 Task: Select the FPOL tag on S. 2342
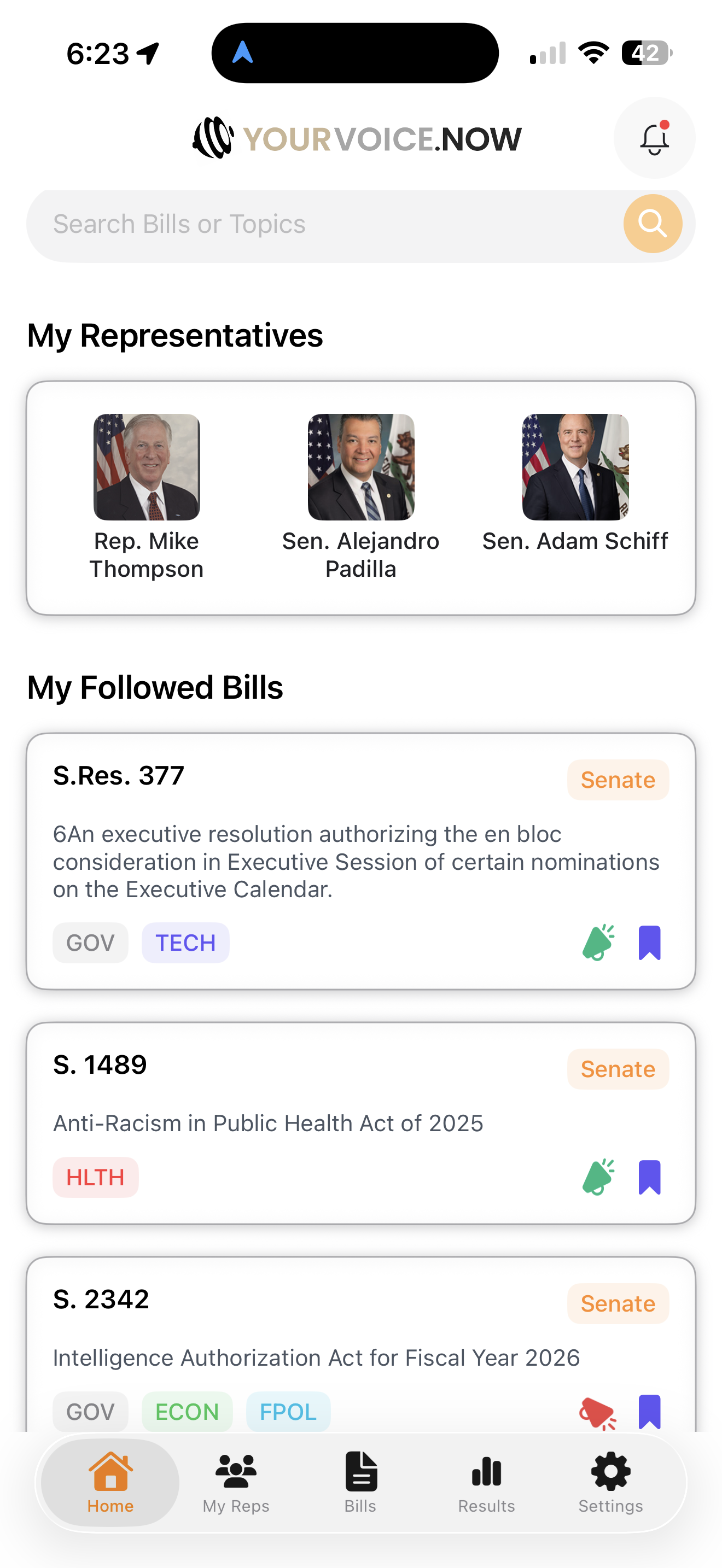(288, 1411)
